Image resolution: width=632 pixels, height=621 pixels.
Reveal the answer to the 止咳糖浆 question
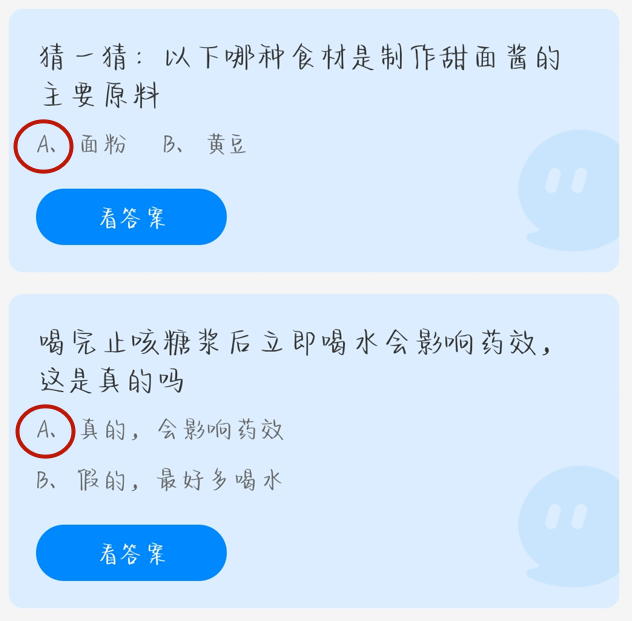click(131, 553)
